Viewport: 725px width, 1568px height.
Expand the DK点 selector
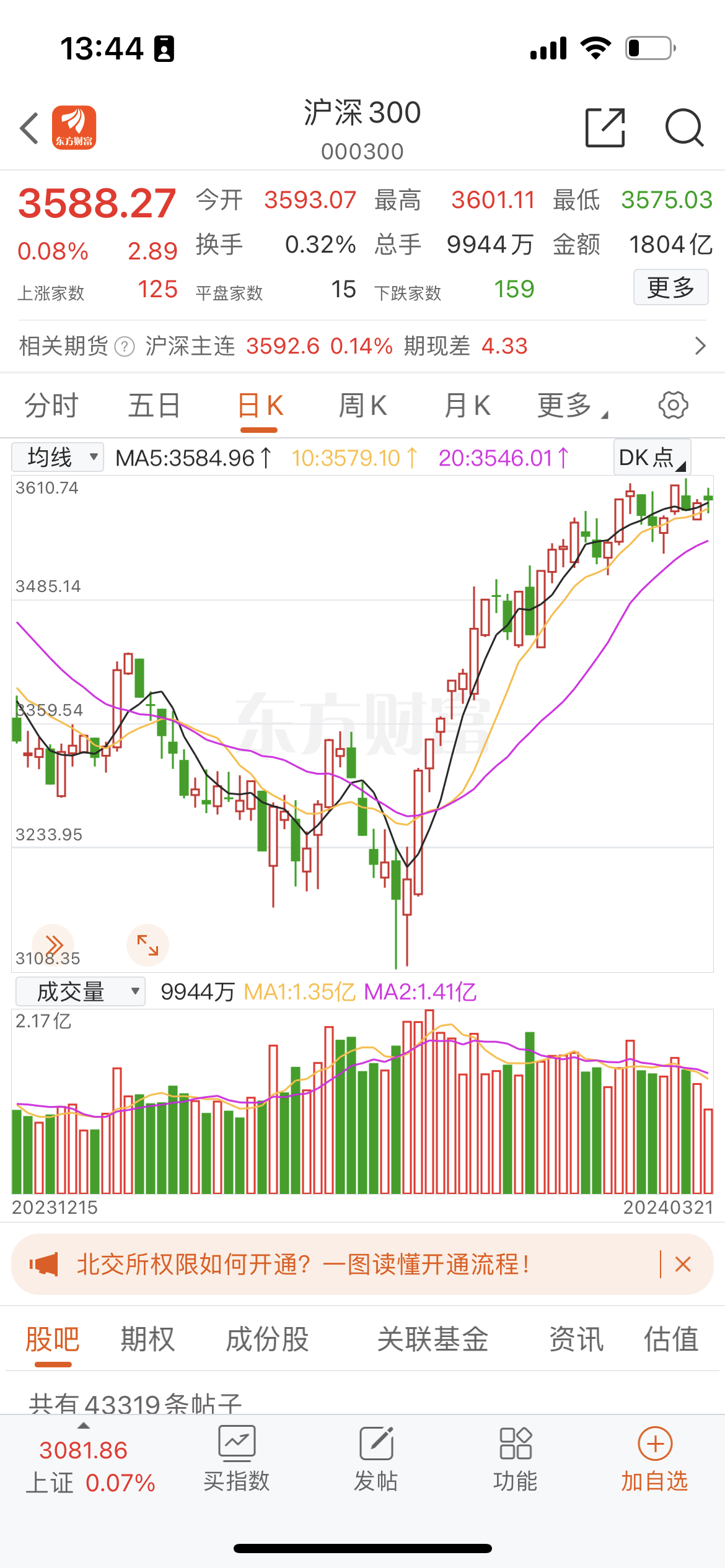[651, 457]
